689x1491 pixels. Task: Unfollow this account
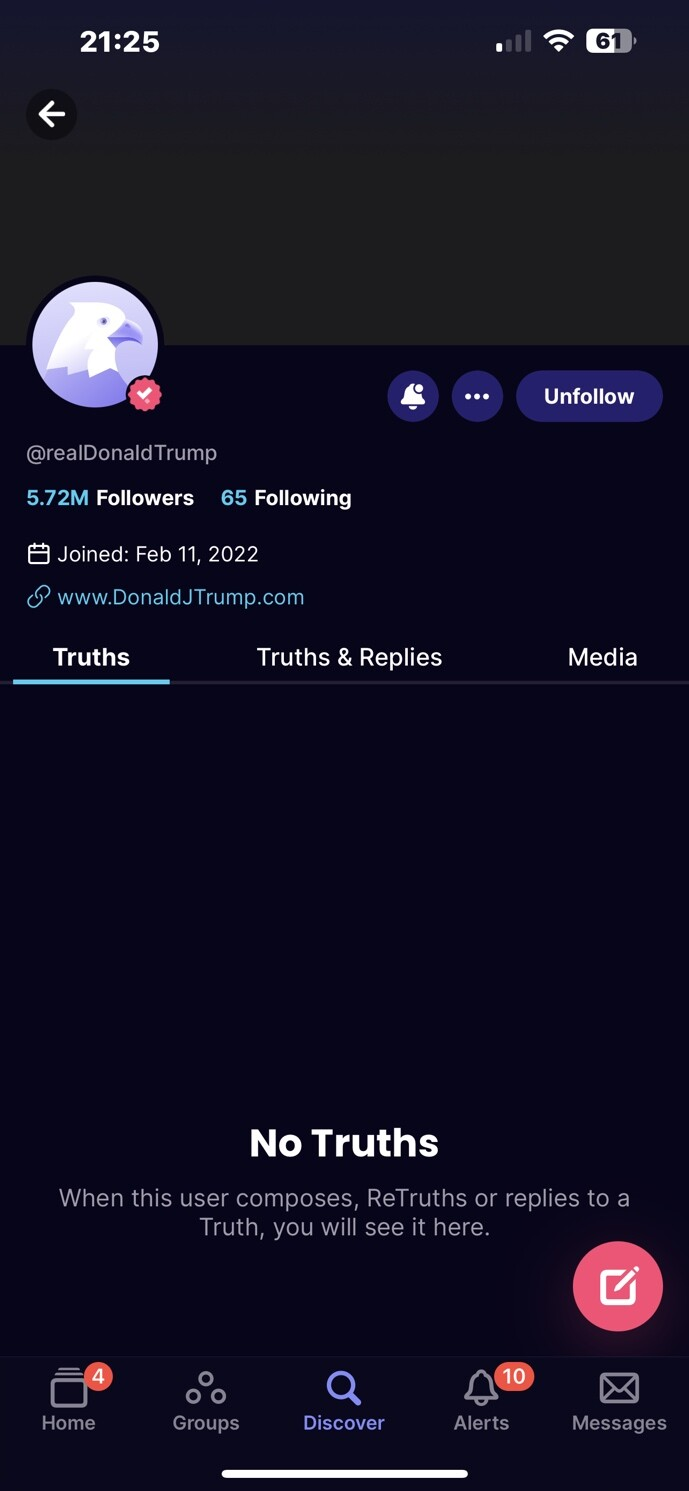tap(589, 396)
